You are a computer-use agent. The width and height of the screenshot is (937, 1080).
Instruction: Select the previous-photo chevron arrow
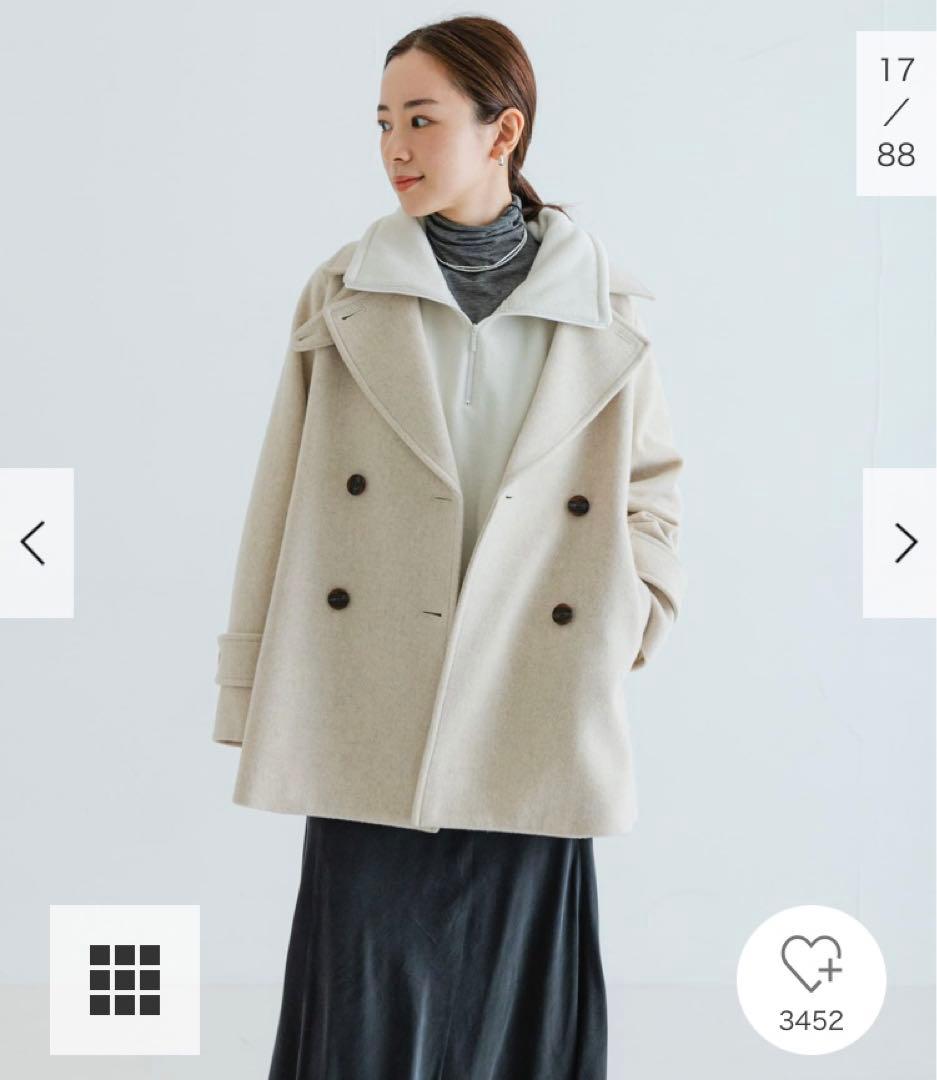point(31,542)
